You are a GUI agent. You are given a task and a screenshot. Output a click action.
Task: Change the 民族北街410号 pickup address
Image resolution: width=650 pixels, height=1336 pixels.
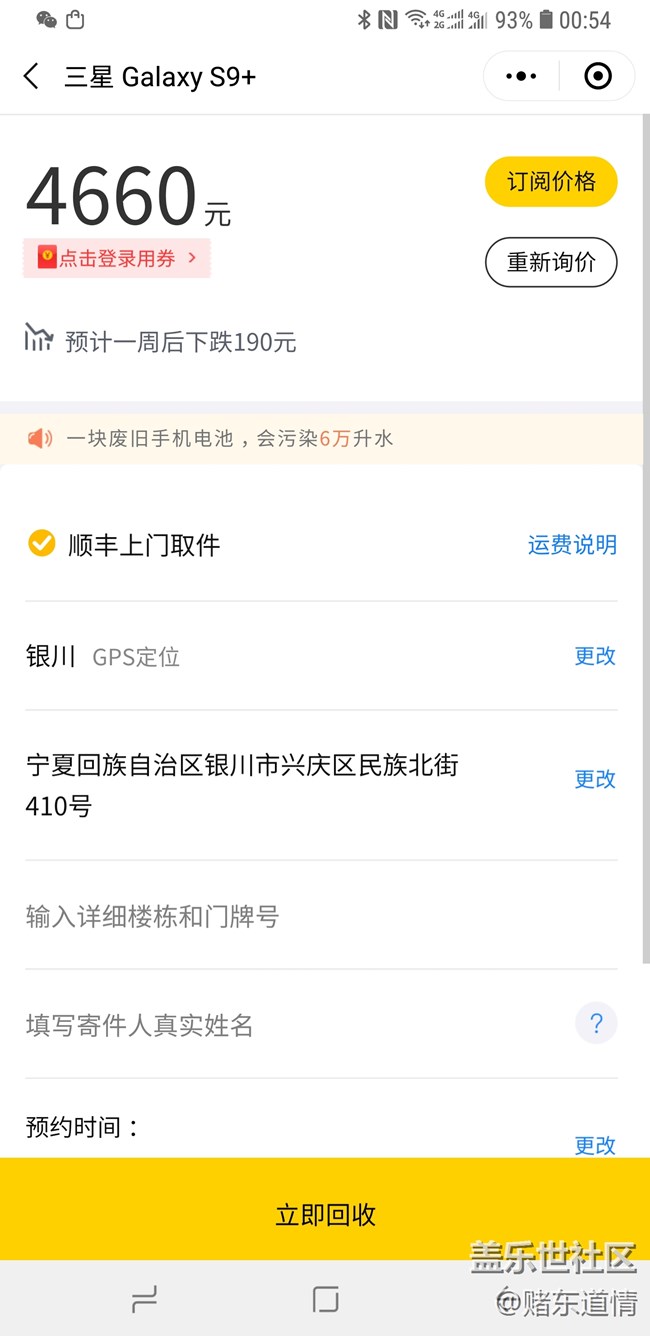pyautogui.click(x=594, y=779)
